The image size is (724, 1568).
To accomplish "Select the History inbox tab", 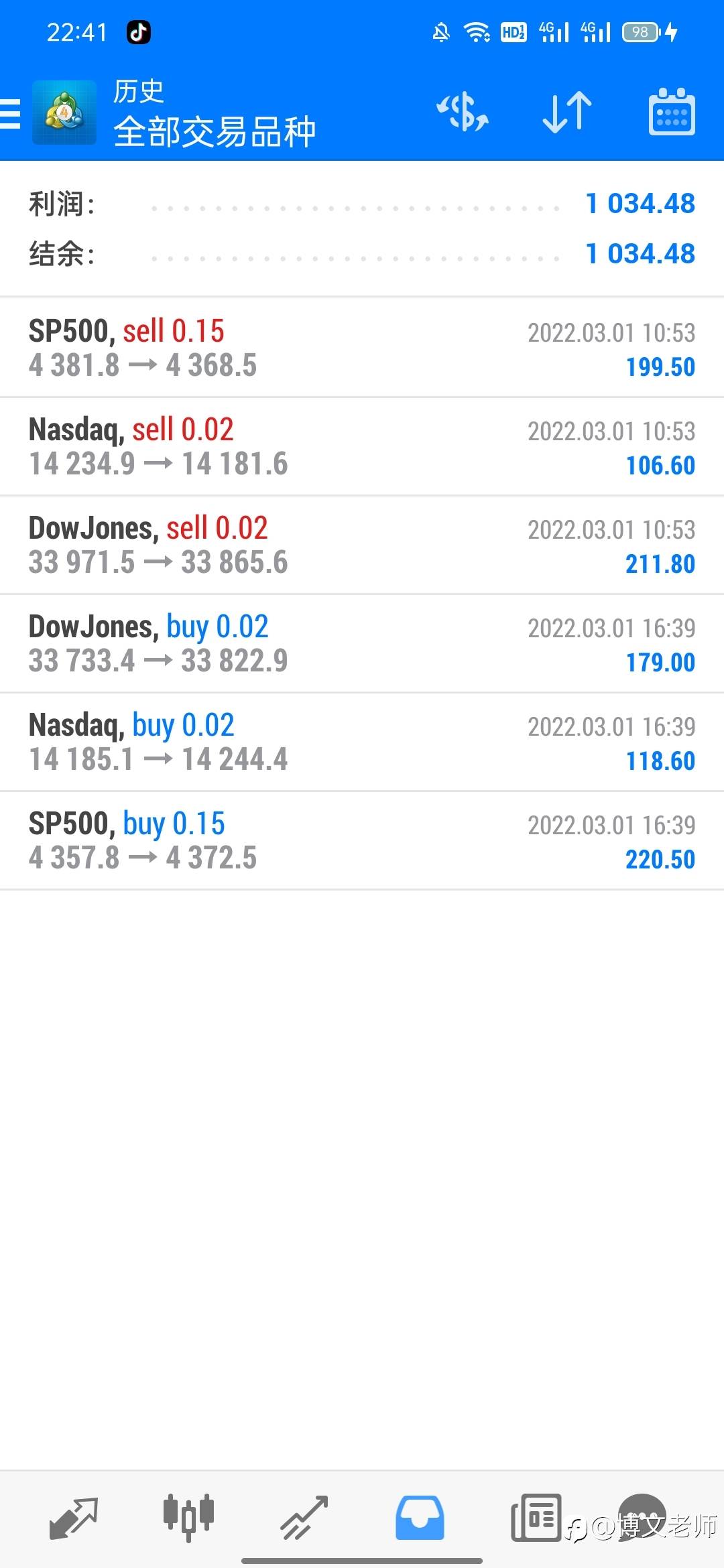I will click(x=420, y=1518).
